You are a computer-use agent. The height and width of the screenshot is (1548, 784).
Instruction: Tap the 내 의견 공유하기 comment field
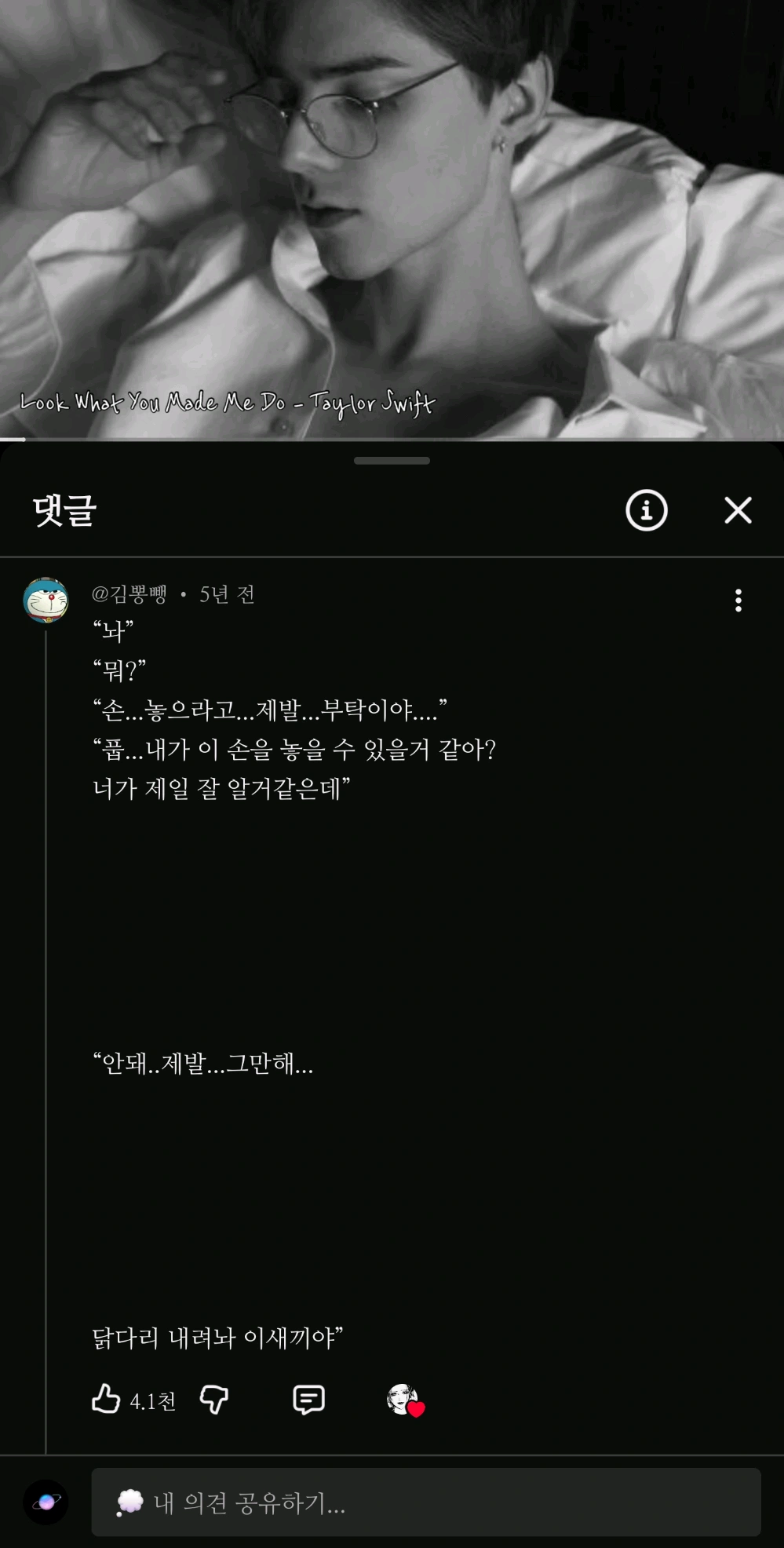[425, 1502]
